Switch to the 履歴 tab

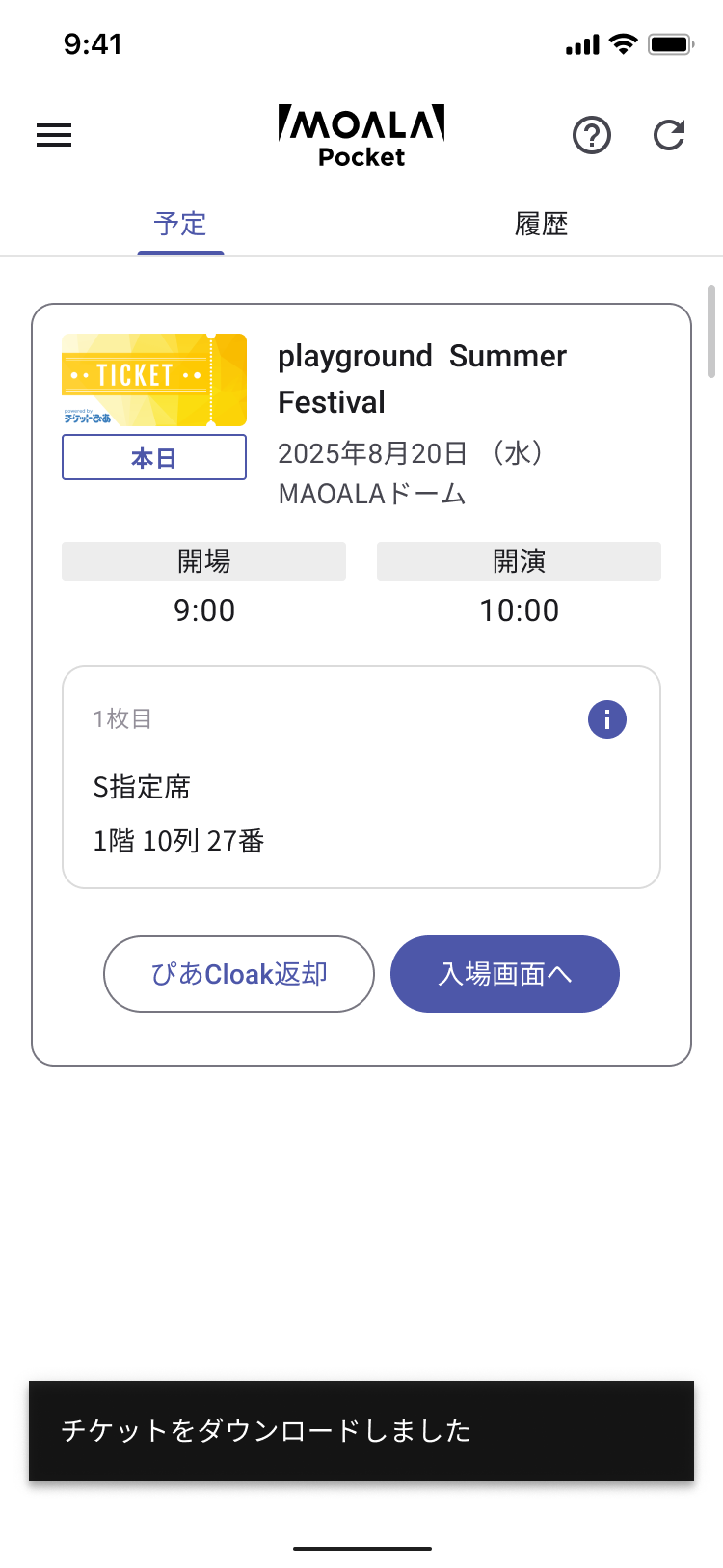[543, 224]
